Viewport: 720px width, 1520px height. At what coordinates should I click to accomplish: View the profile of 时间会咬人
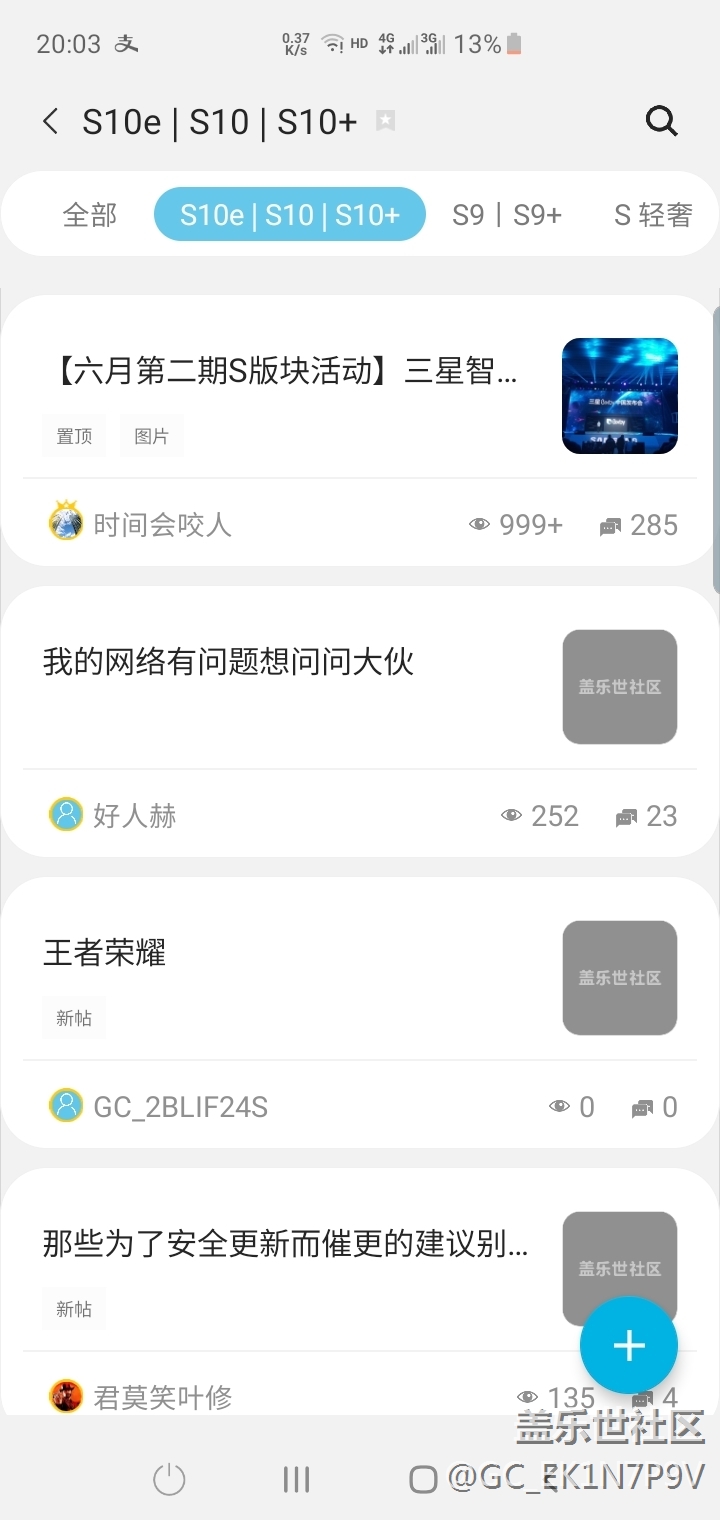pyautogui.click(x=162, y=525)
